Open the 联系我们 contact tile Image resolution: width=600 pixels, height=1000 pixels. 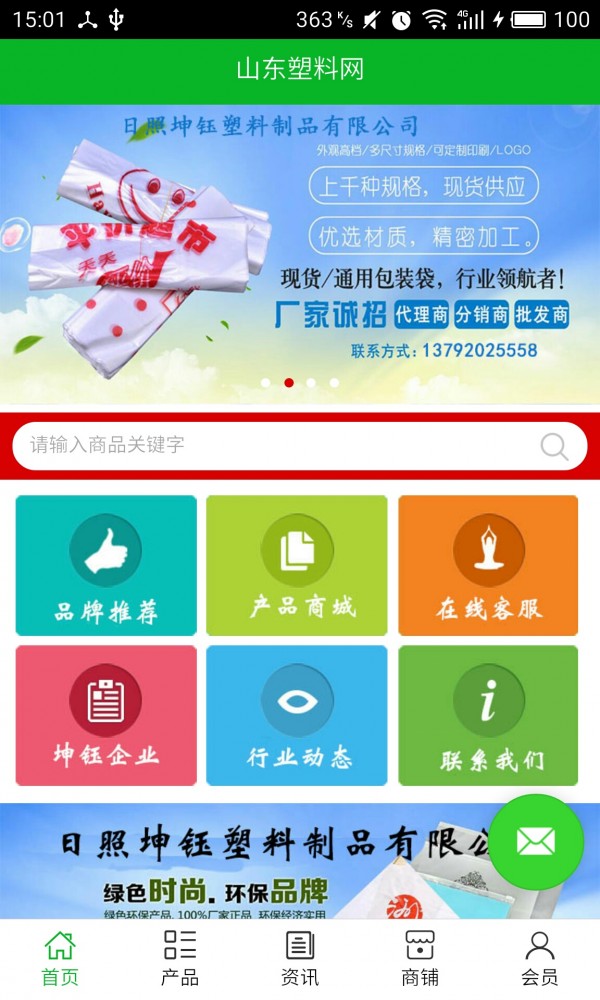click(x=488, y=716)
